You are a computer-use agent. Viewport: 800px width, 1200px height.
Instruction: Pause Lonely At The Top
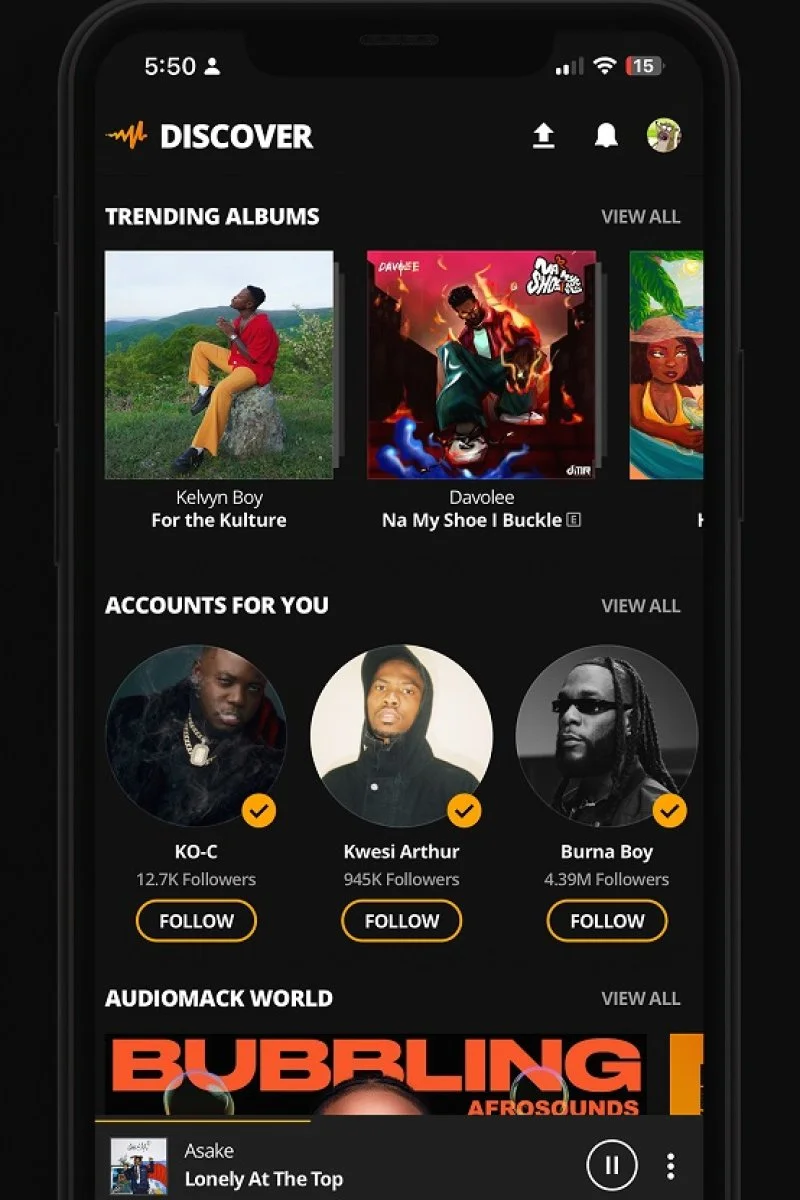tap(611, 1165)
